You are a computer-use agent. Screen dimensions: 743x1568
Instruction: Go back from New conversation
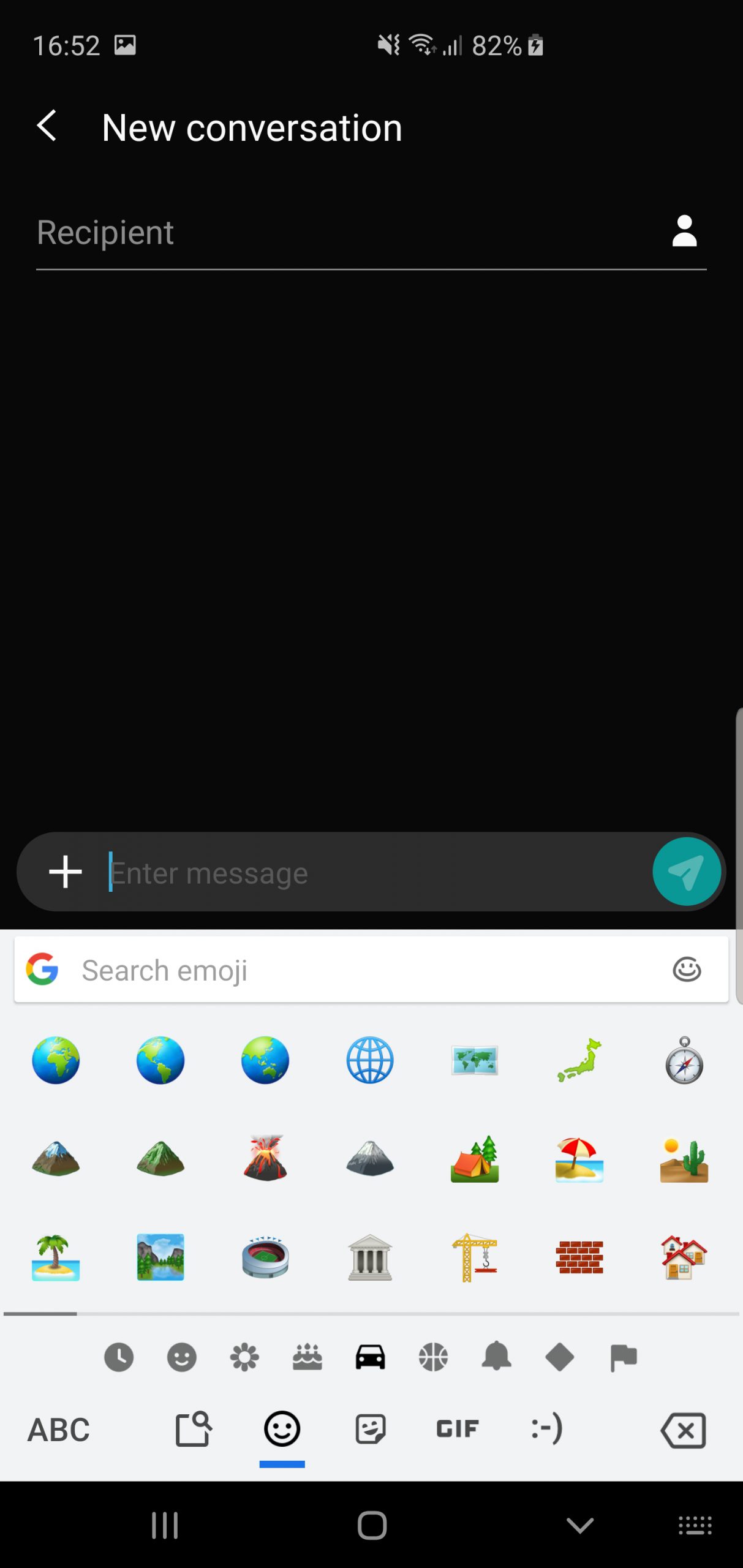click(47, 126)
